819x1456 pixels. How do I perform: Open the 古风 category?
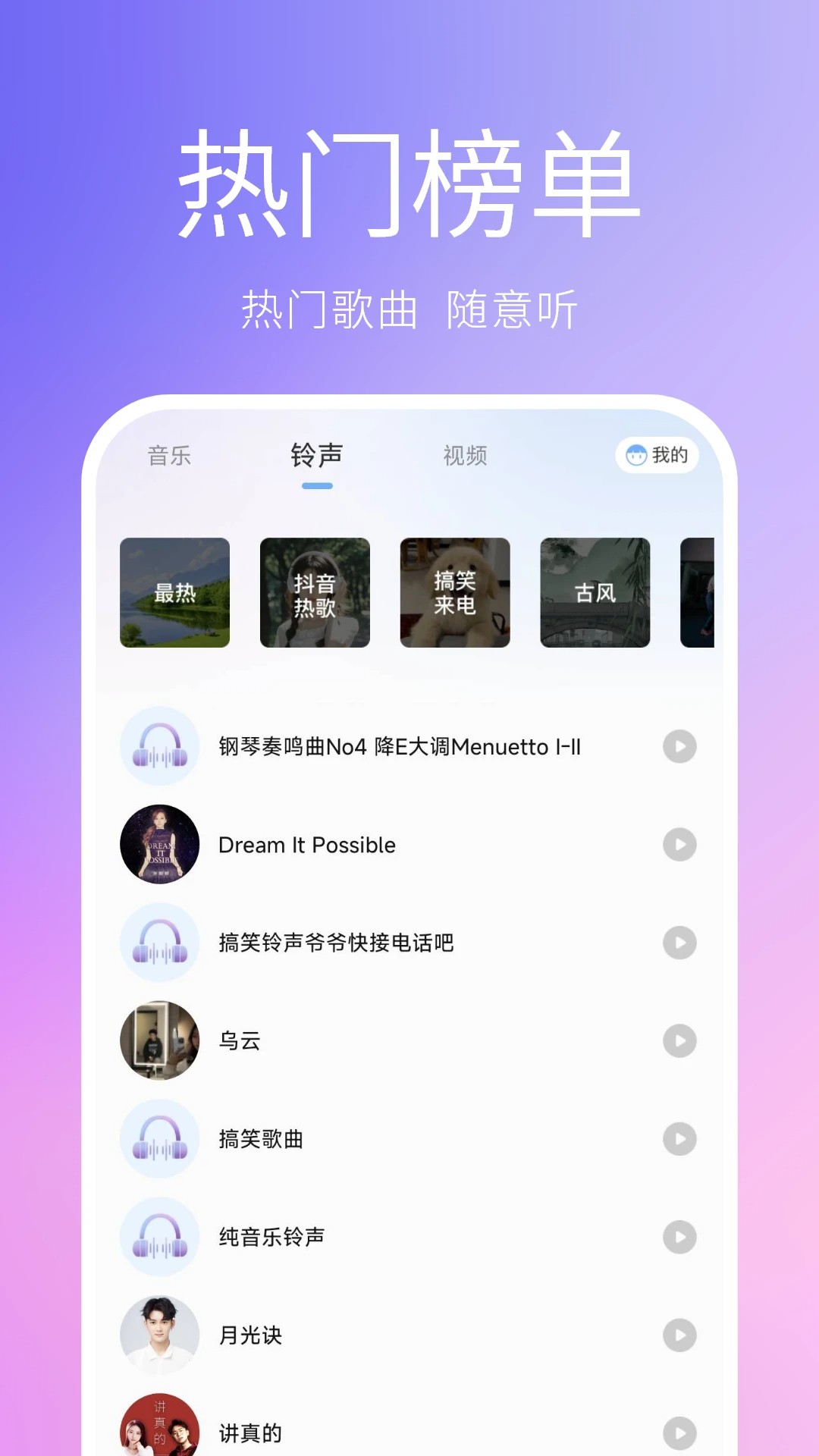point(595,593)
